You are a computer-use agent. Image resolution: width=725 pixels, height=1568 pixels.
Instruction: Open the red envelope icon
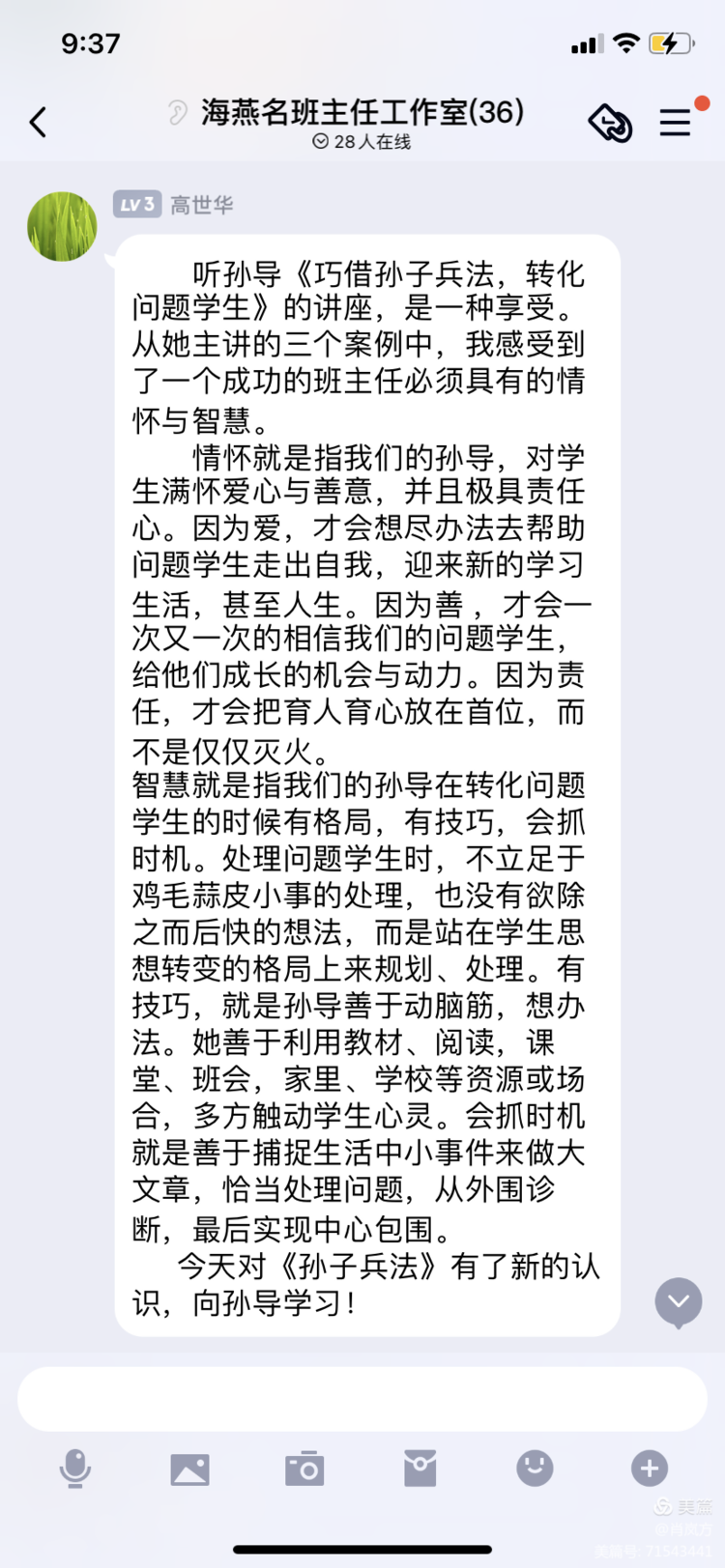tap(420, 1468)
